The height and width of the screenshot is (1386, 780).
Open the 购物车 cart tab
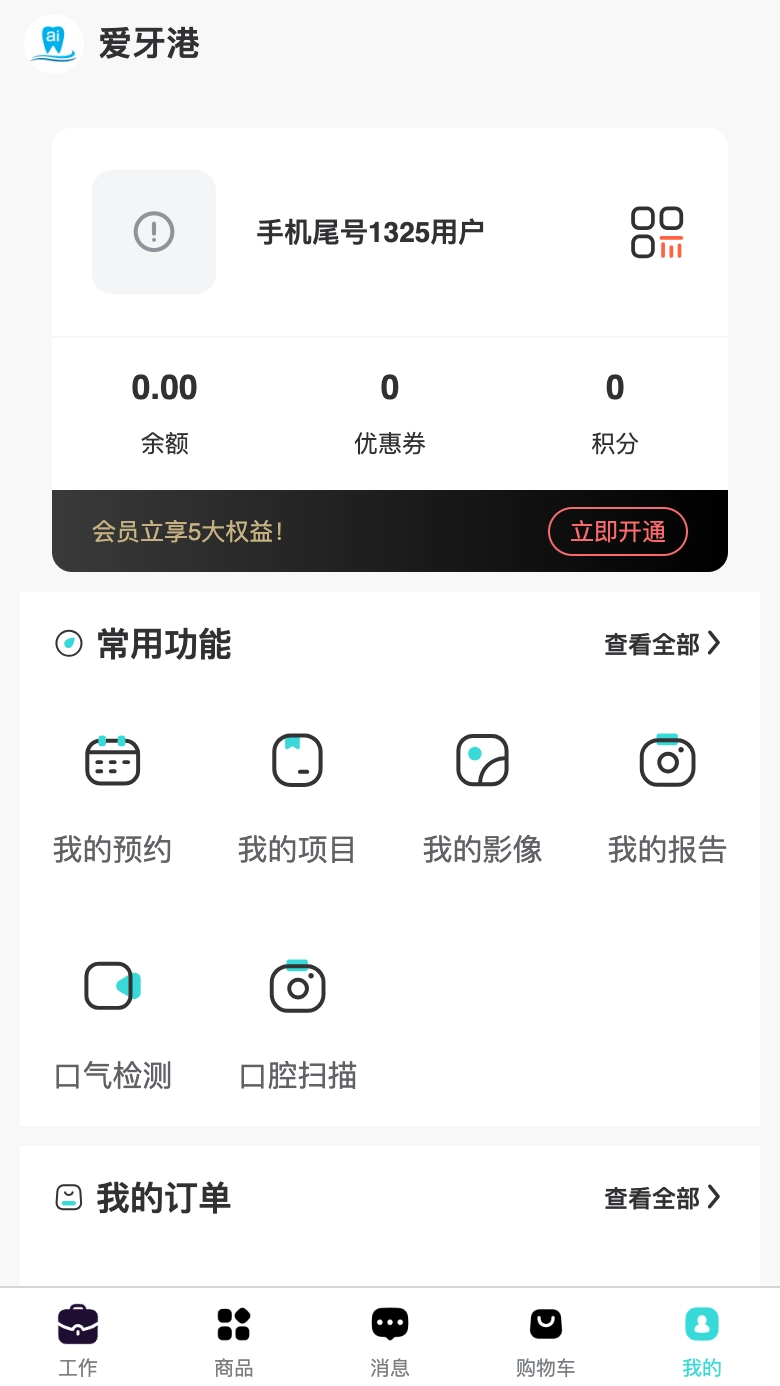(x=545, y=1340)
